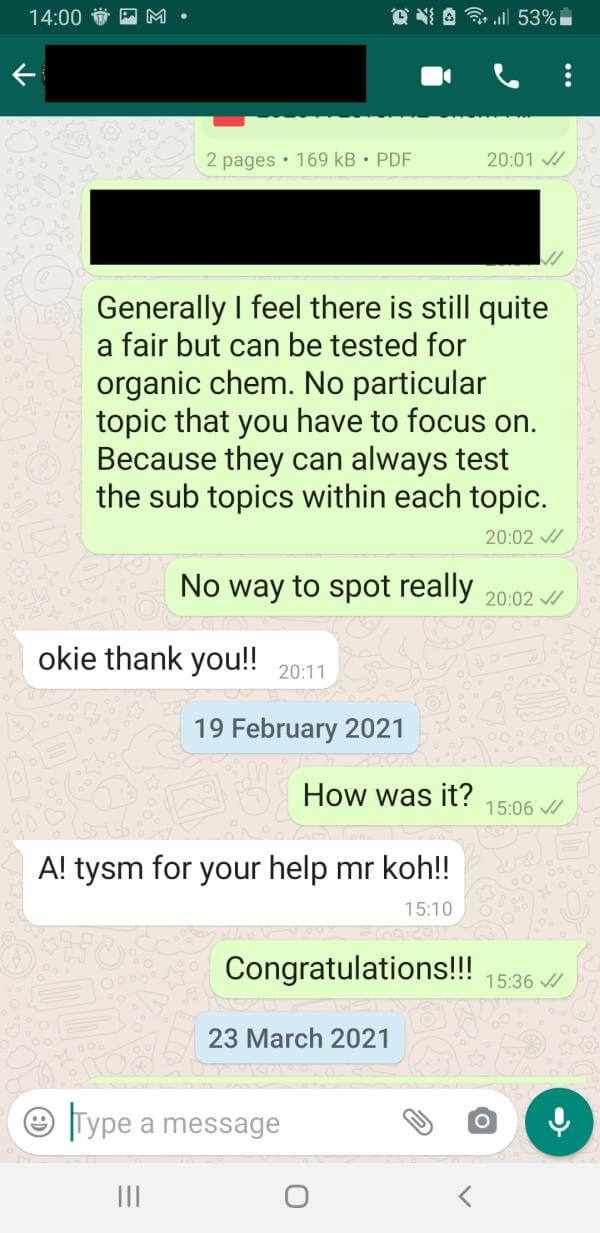The width and height of the screenshot is (600, 1233).
Task: Start a voice call
Action: 506,75
